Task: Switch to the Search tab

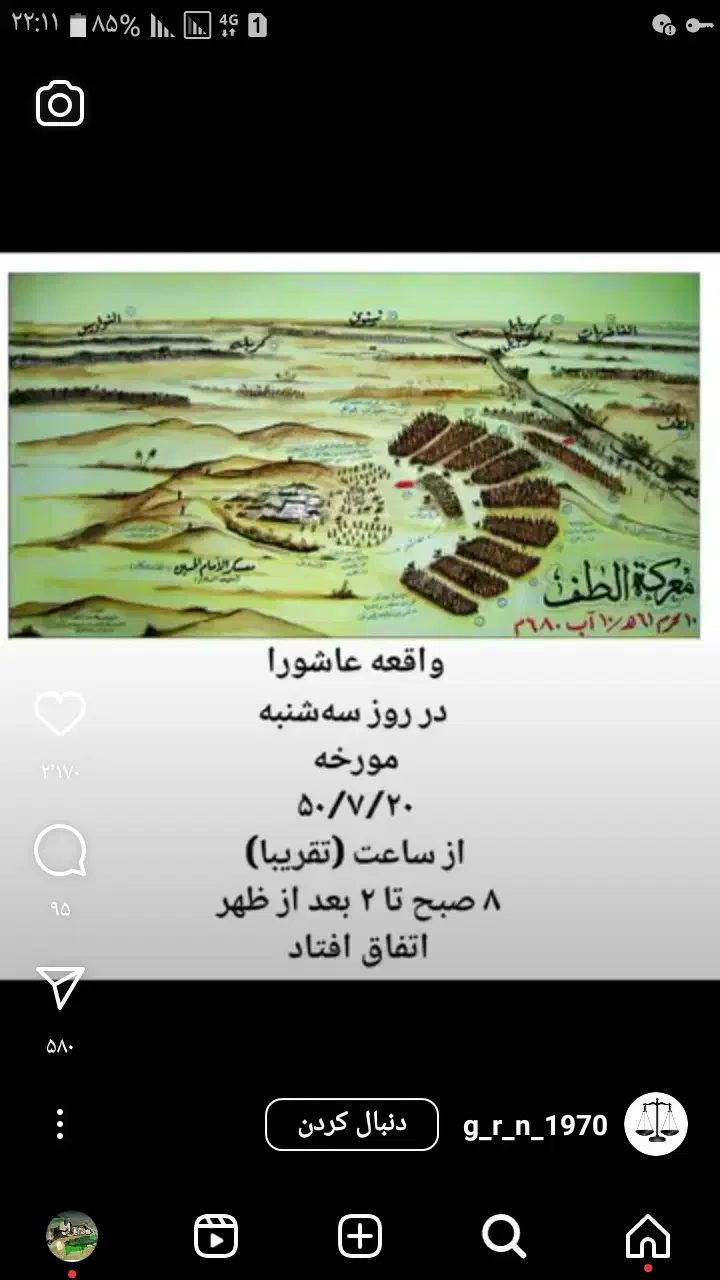Action: [504, 1237]
